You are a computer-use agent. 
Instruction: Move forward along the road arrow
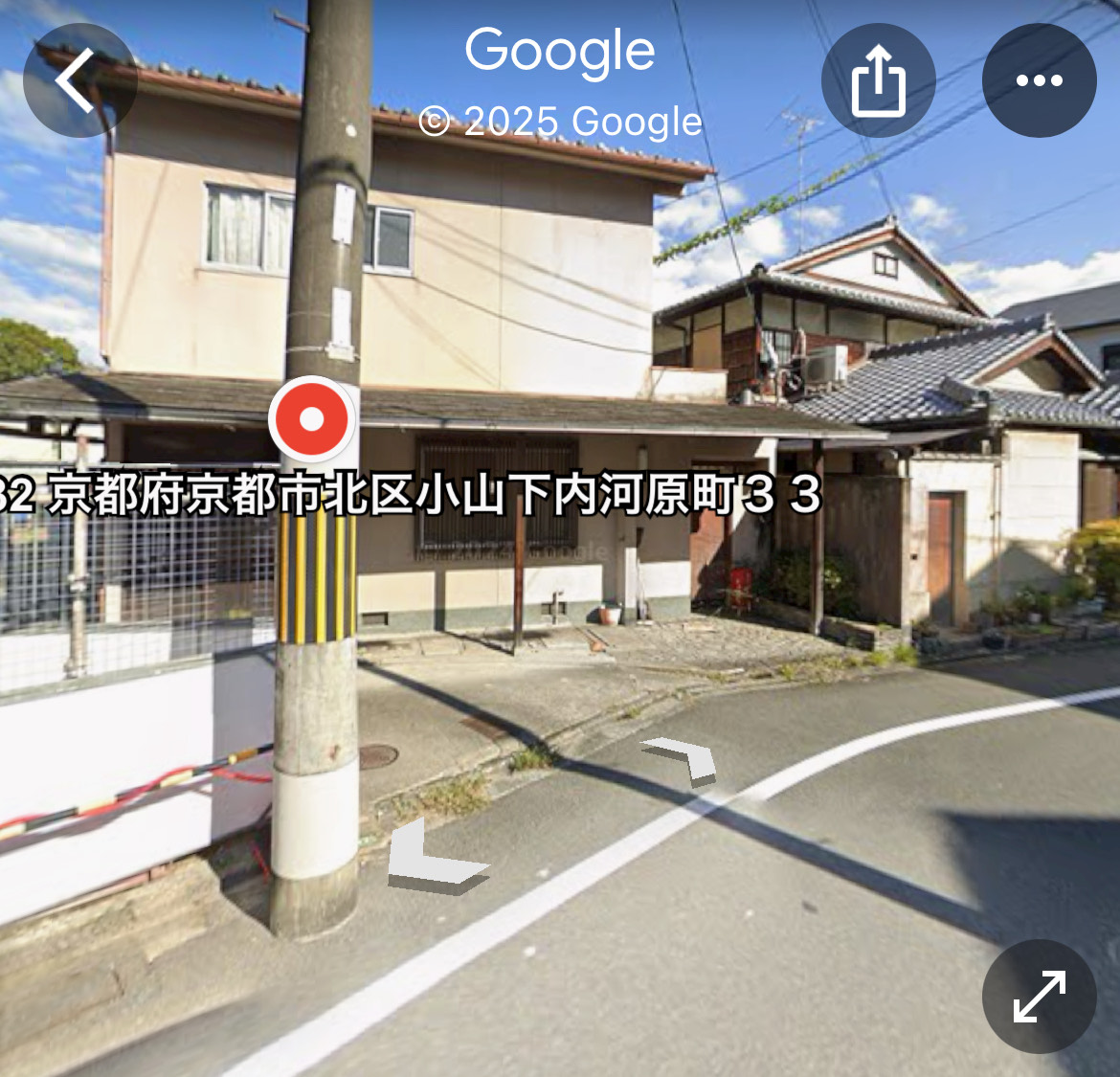point(683,760)
